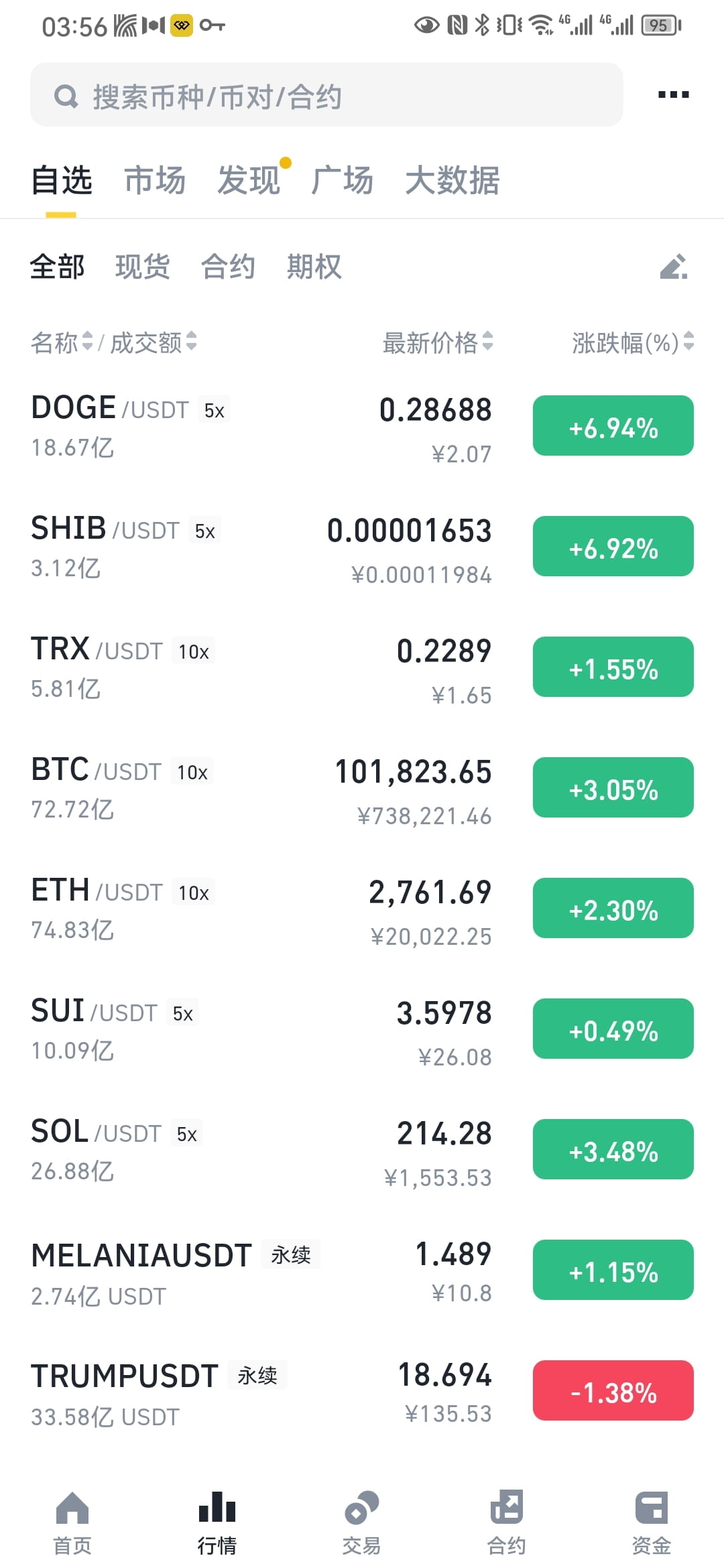The width and height of the screenshot is (724, 1568).
Task: Open the SOL/USDT pair
Action: (x=362, y=1151)
